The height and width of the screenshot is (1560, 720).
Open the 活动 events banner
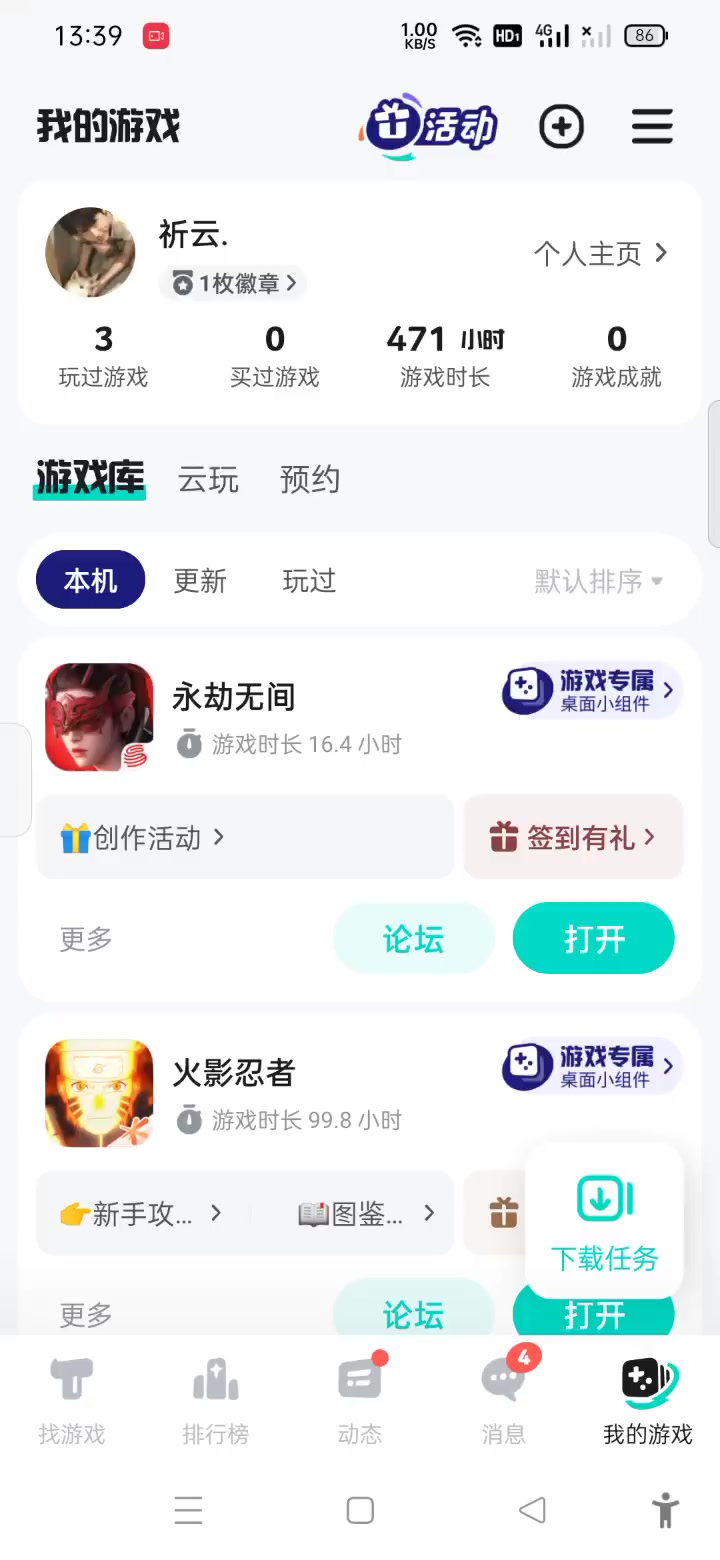[430, 127]
